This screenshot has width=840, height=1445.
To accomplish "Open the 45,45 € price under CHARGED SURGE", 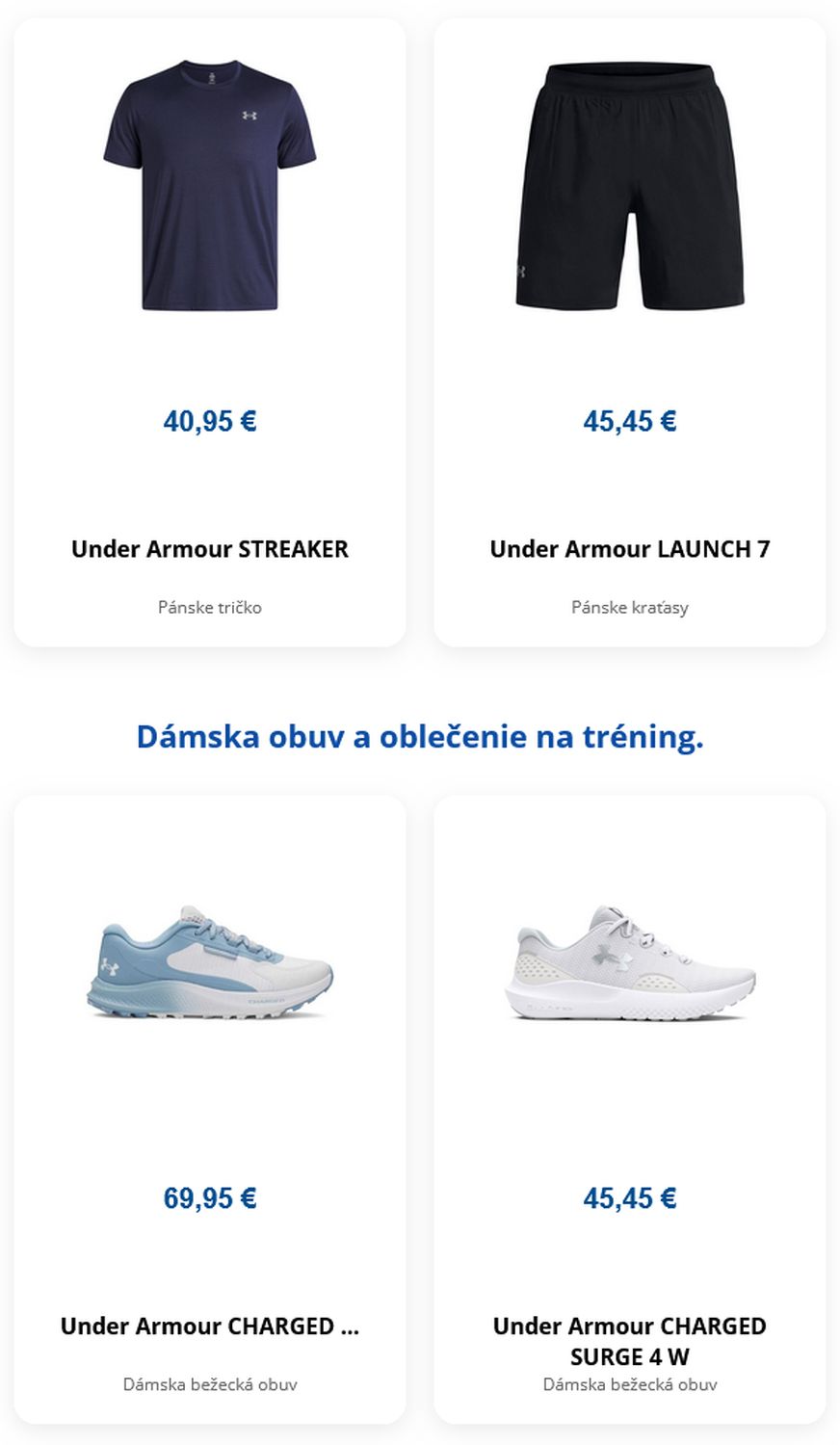I will (631, 1198).
